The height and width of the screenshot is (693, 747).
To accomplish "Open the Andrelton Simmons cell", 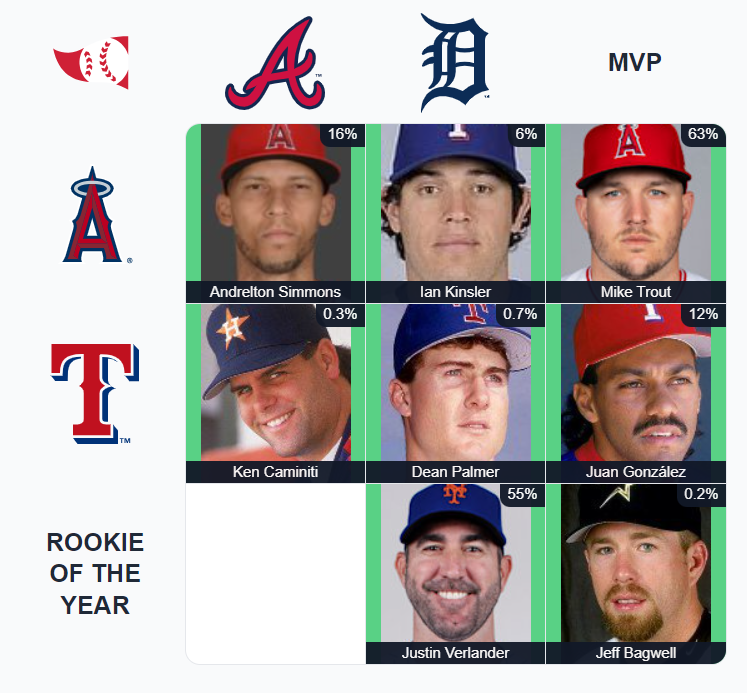I will click(x=275, y=212).
